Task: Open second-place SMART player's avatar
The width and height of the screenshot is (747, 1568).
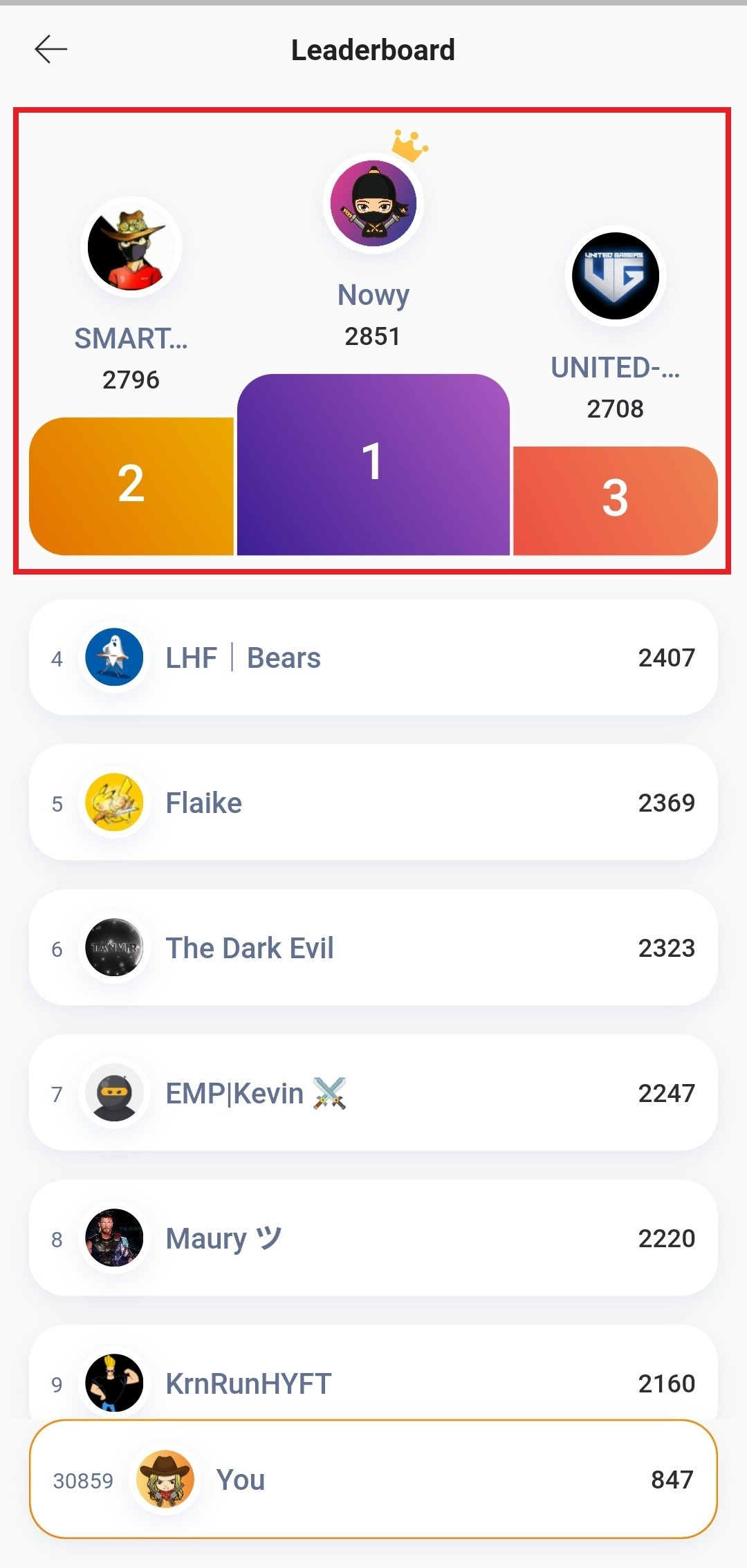Action: pos(131,247)
